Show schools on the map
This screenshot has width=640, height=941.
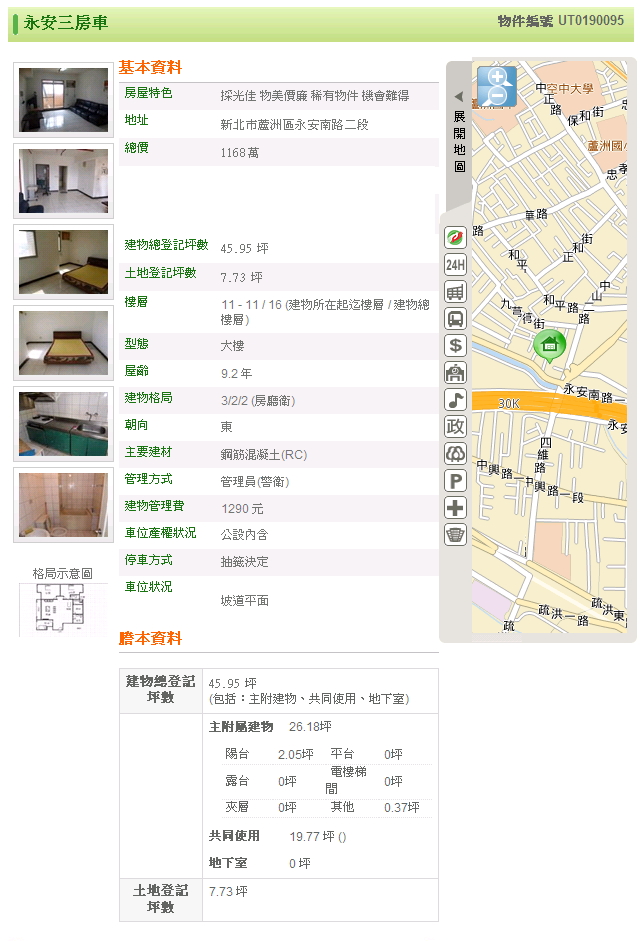(x=455, y=373)
